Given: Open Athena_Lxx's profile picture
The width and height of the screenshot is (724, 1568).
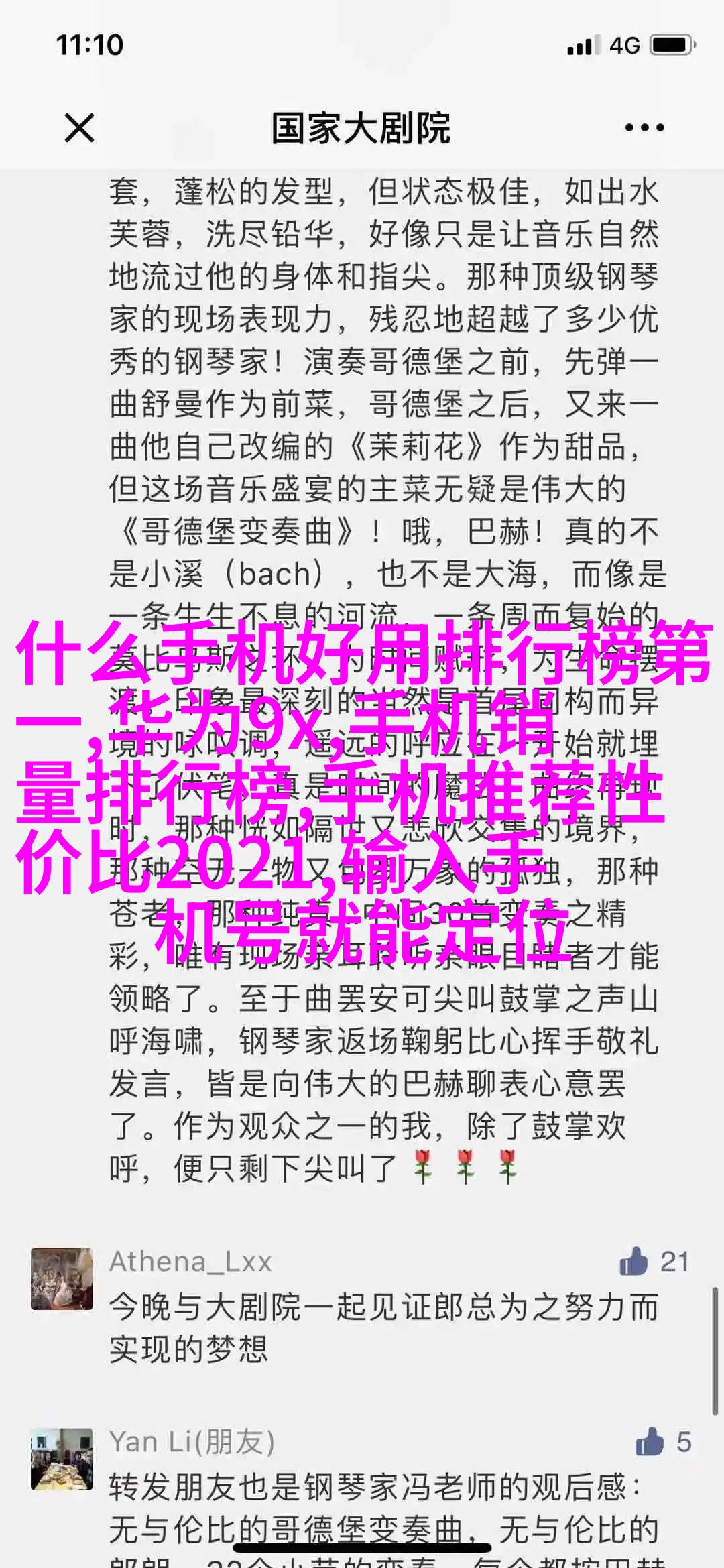Looking at the screenshot, I should [x=62, y=1279].
